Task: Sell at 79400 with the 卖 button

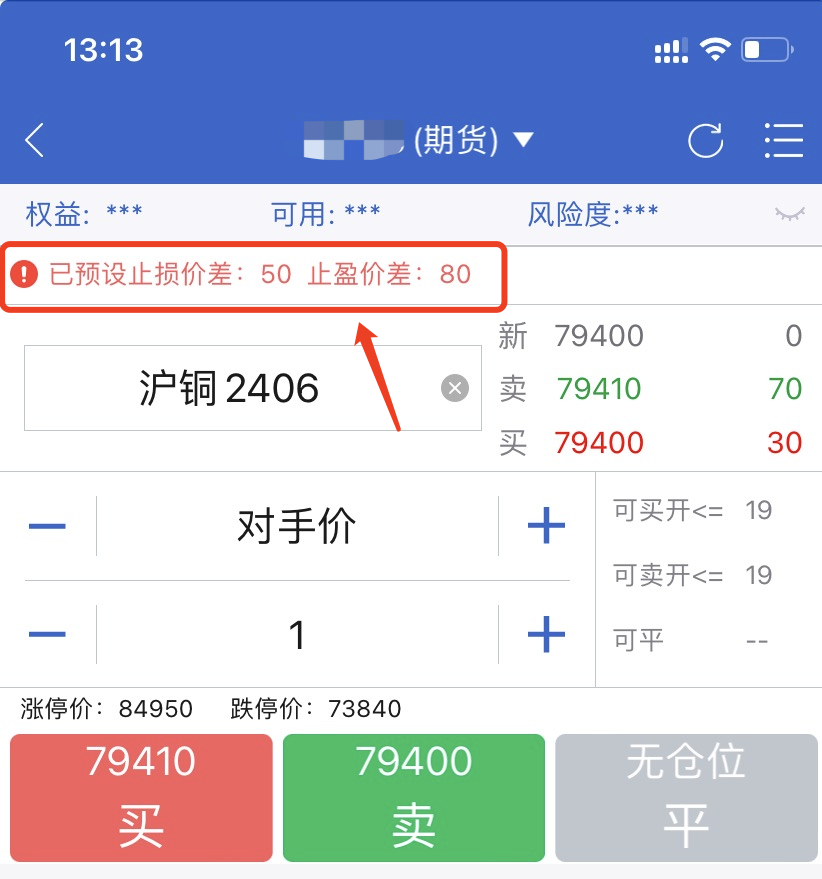Action: (414, 798)
